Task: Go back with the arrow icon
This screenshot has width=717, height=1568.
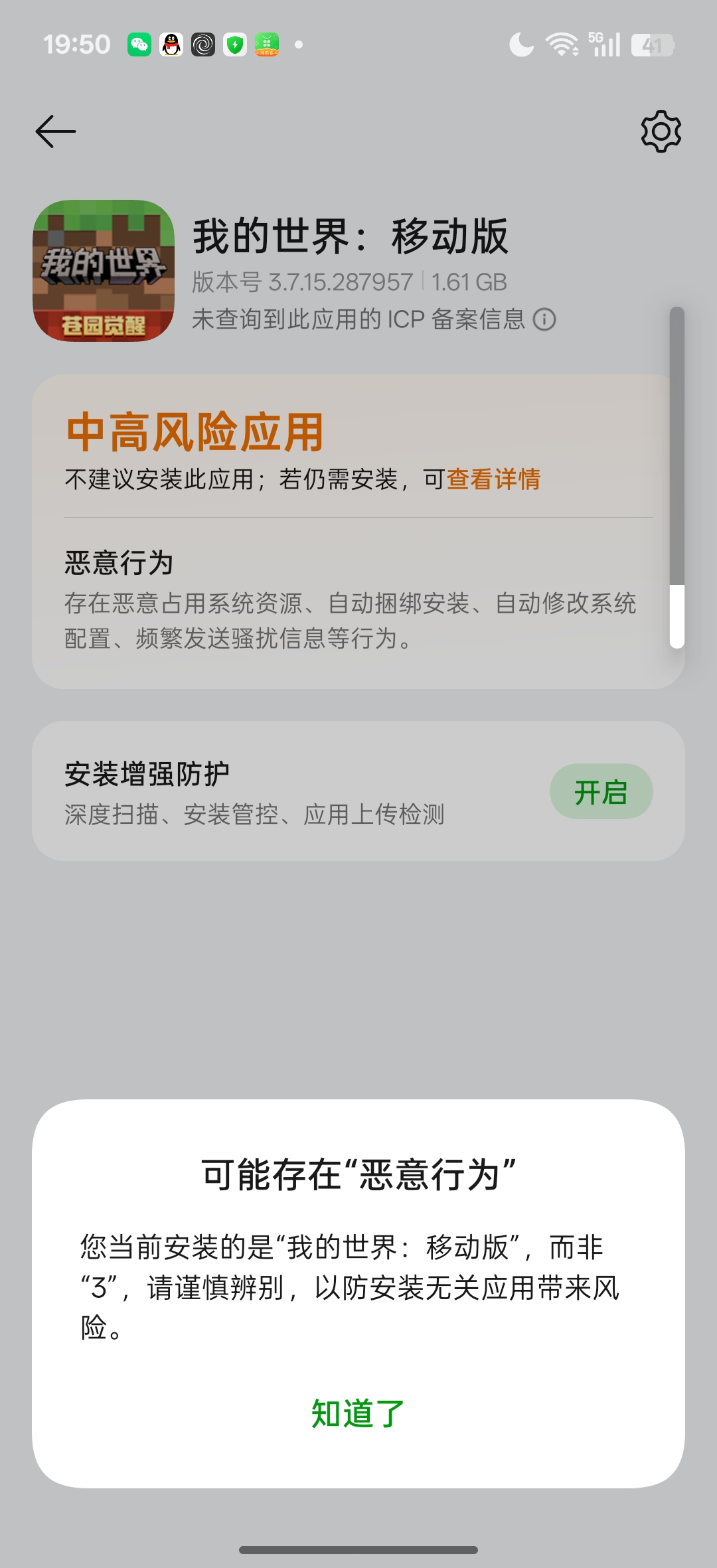Action: (x=56, y=131)
